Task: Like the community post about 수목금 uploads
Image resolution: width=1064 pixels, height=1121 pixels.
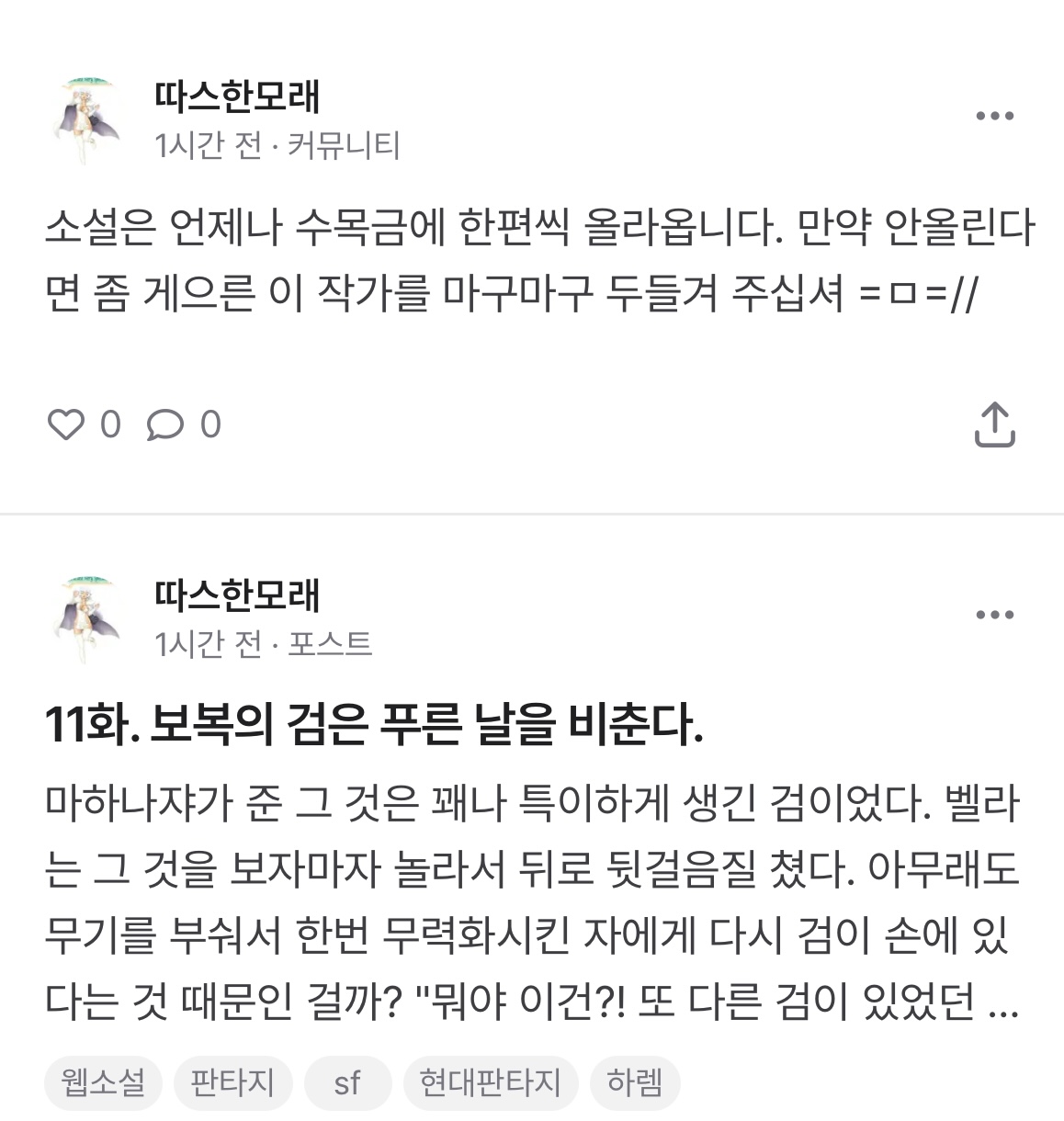Action: click(65, 425)
